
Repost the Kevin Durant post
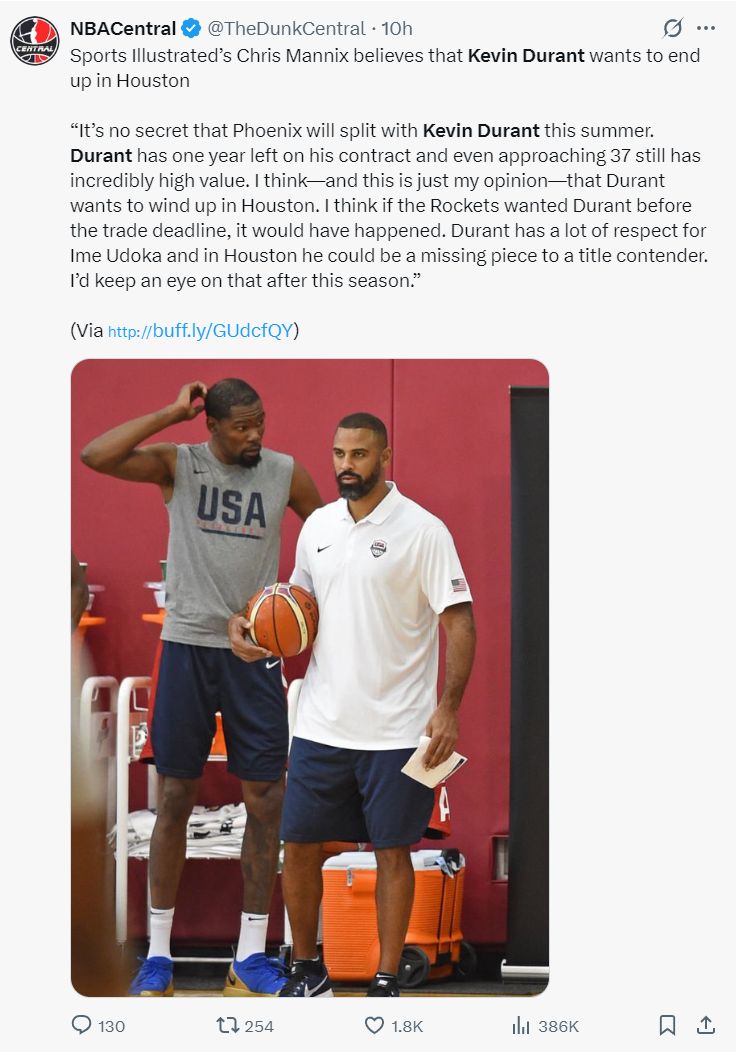(x=228, y=1025)
